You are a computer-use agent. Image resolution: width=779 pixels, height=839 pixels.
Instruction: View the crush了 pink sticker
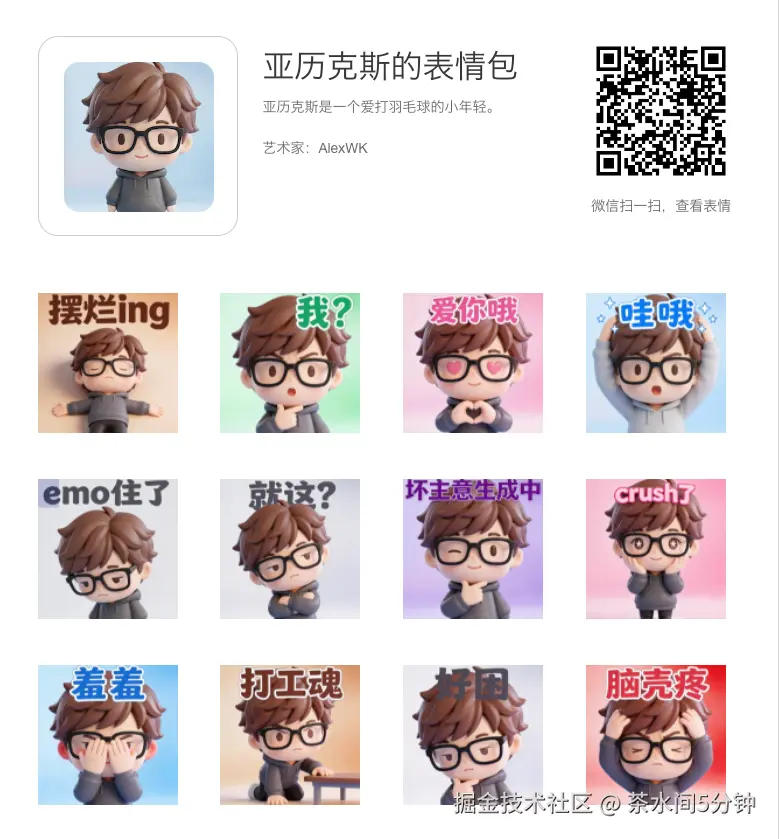pos(655,548)
